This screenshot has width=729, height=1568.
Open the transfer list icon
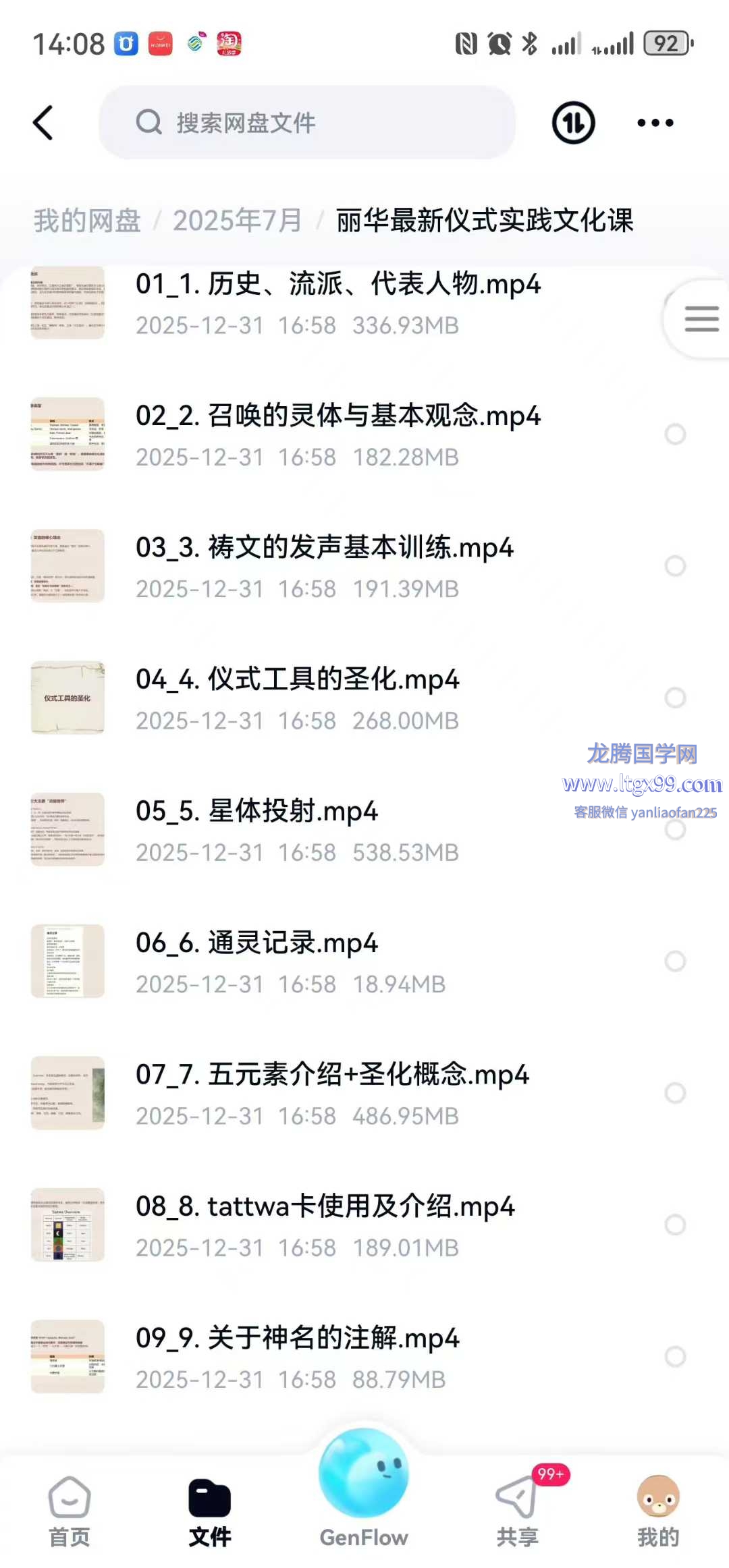(x=573, y=123)
